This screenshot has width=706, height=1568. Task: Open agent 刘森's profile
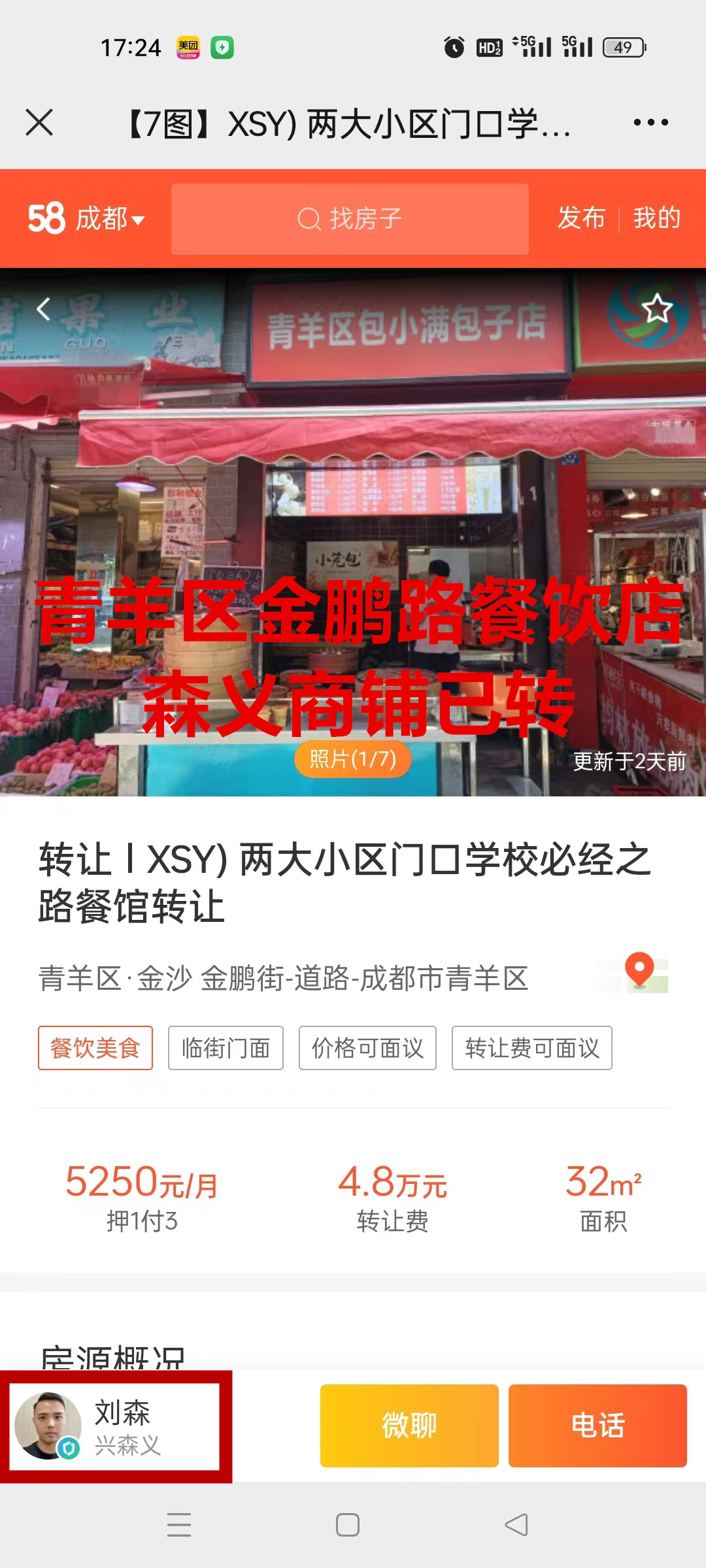coord(115,1427)
